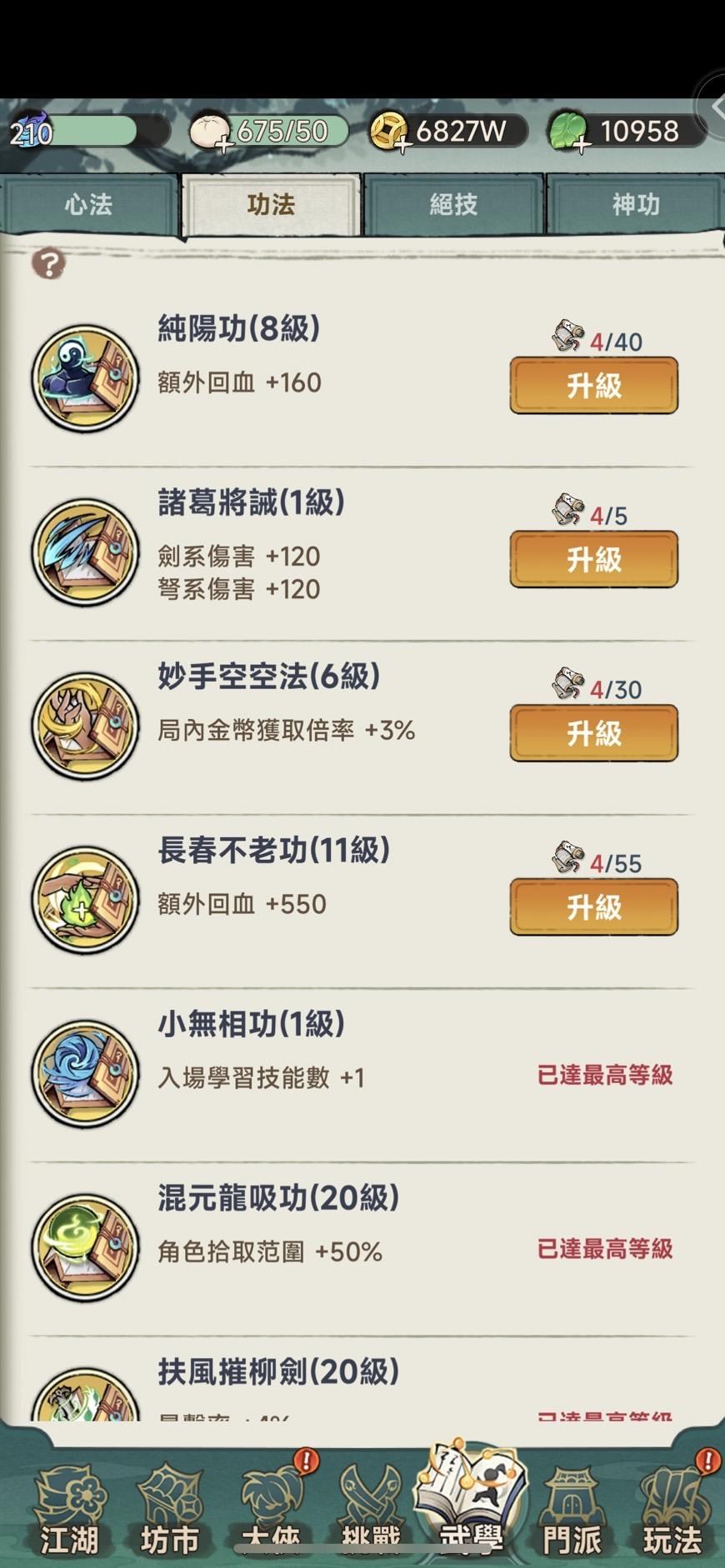Switch to the 心法 tab

[88, 204]
